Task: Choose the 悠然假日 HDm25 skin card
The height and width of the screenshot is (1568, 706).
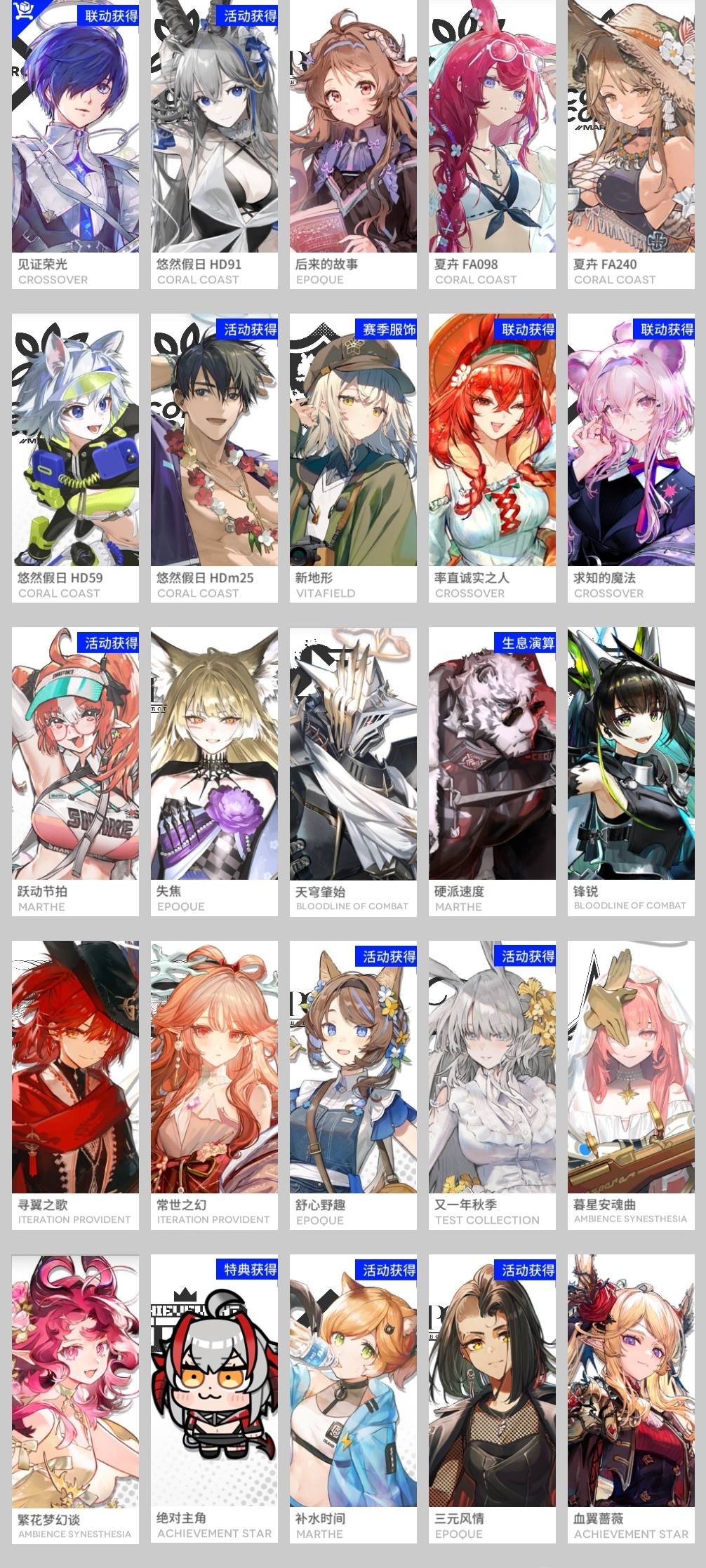Action: click(214, 458)
